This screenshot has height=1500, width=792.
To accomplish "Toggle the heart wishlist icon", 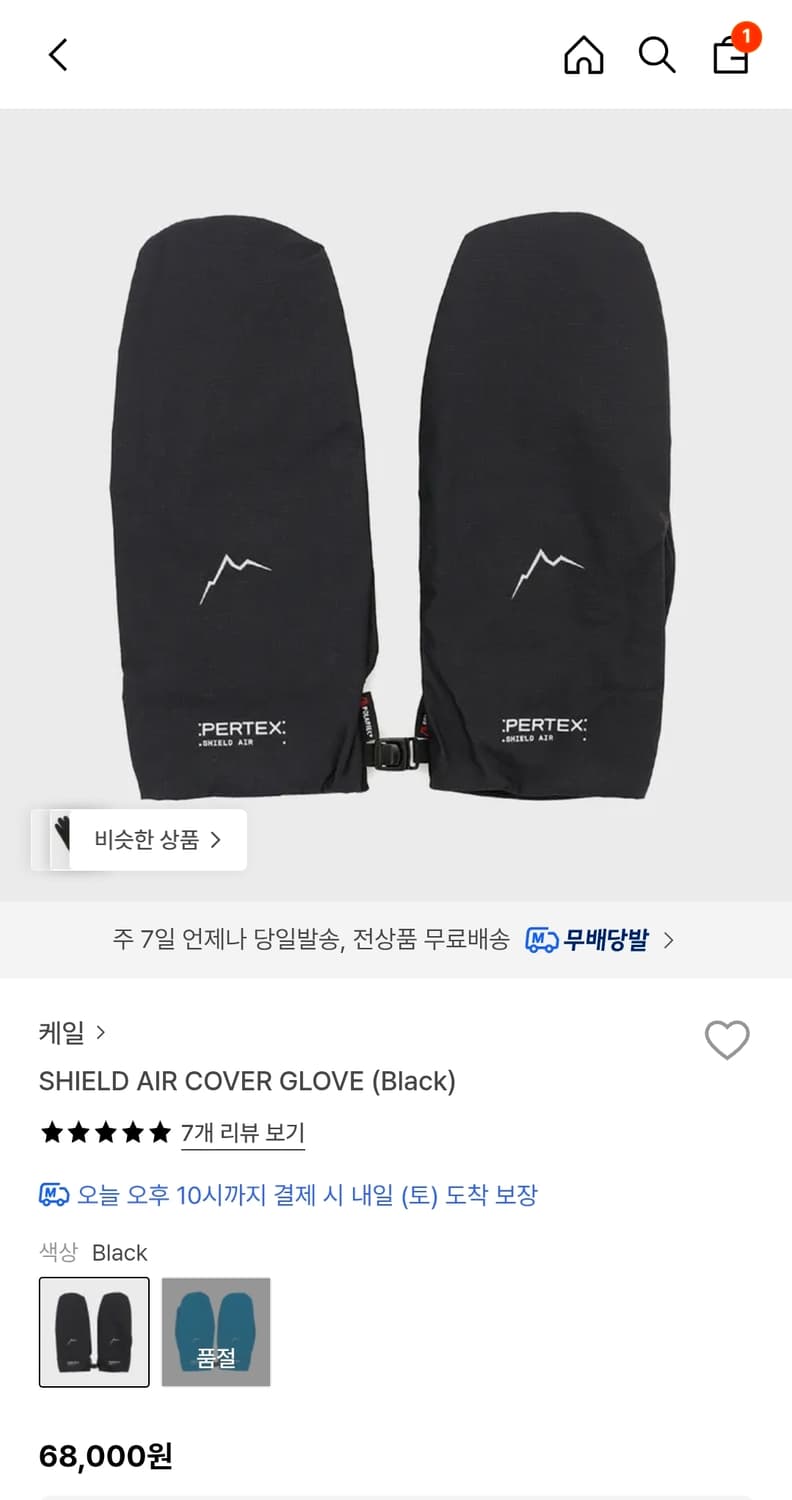I will pyautogui.click(x=728, y=1041).
